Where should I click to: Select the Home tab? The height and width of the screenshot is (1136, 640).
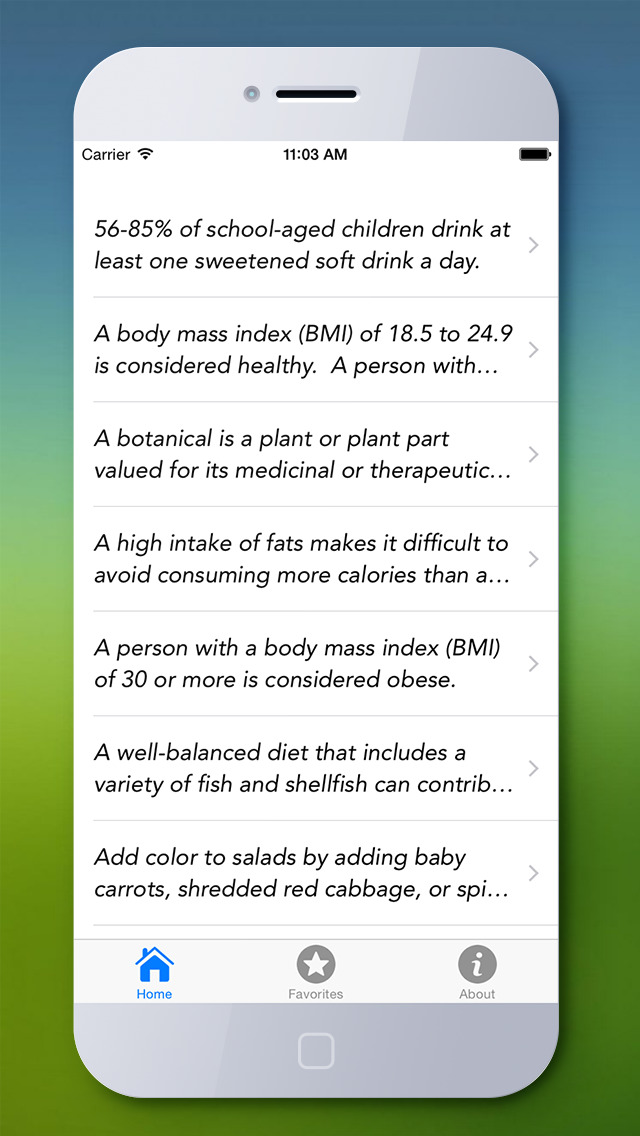click(x=154, y=972)
